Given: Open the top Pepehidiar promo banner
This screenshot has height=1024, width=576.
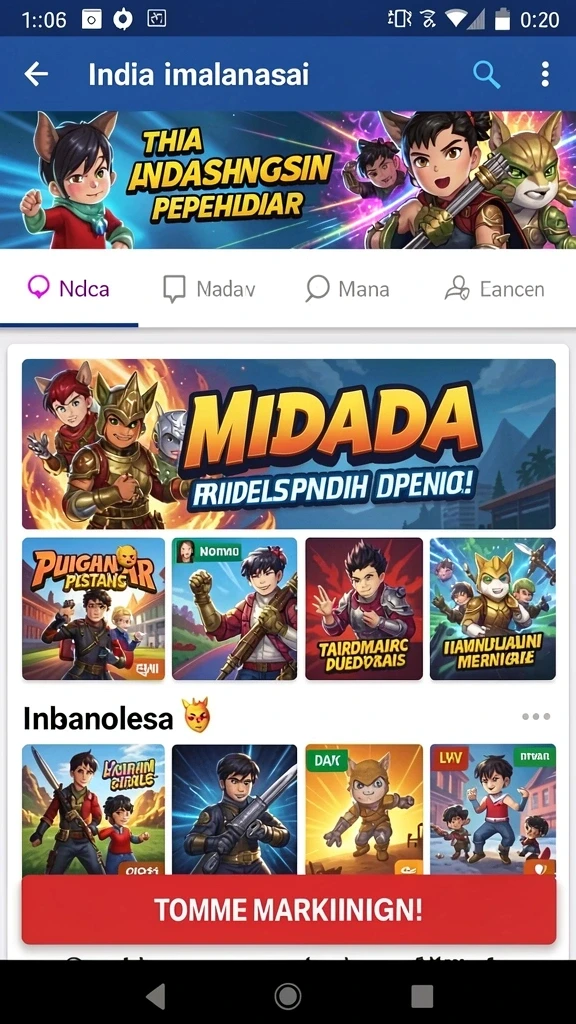Looking at the screenshot, I should tap(288, 180).
